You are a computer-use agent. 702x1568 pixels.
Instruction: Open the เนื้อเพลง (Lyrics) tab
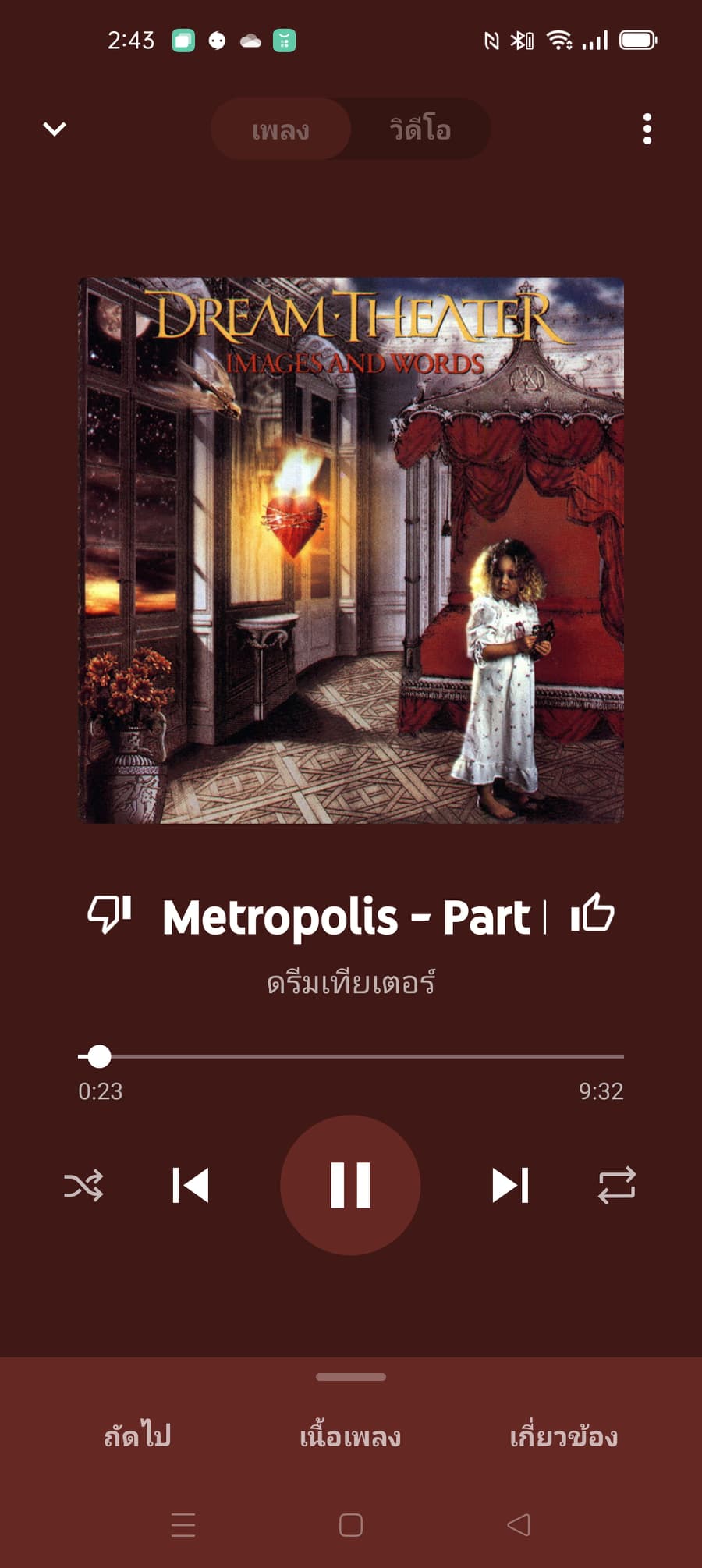pos(350,1436)
